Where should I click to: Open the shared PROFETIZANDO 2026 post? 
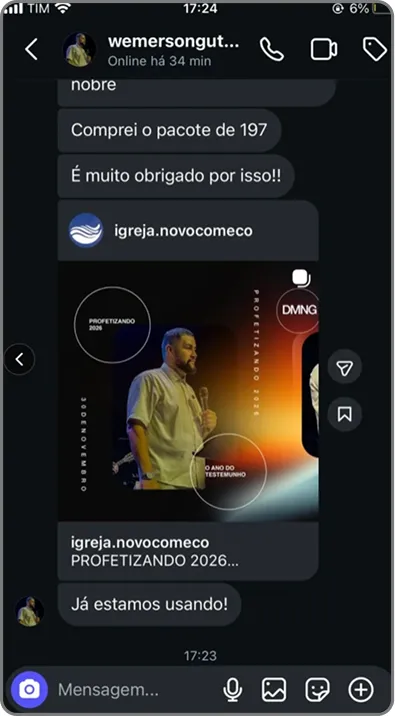click(188, 391)
